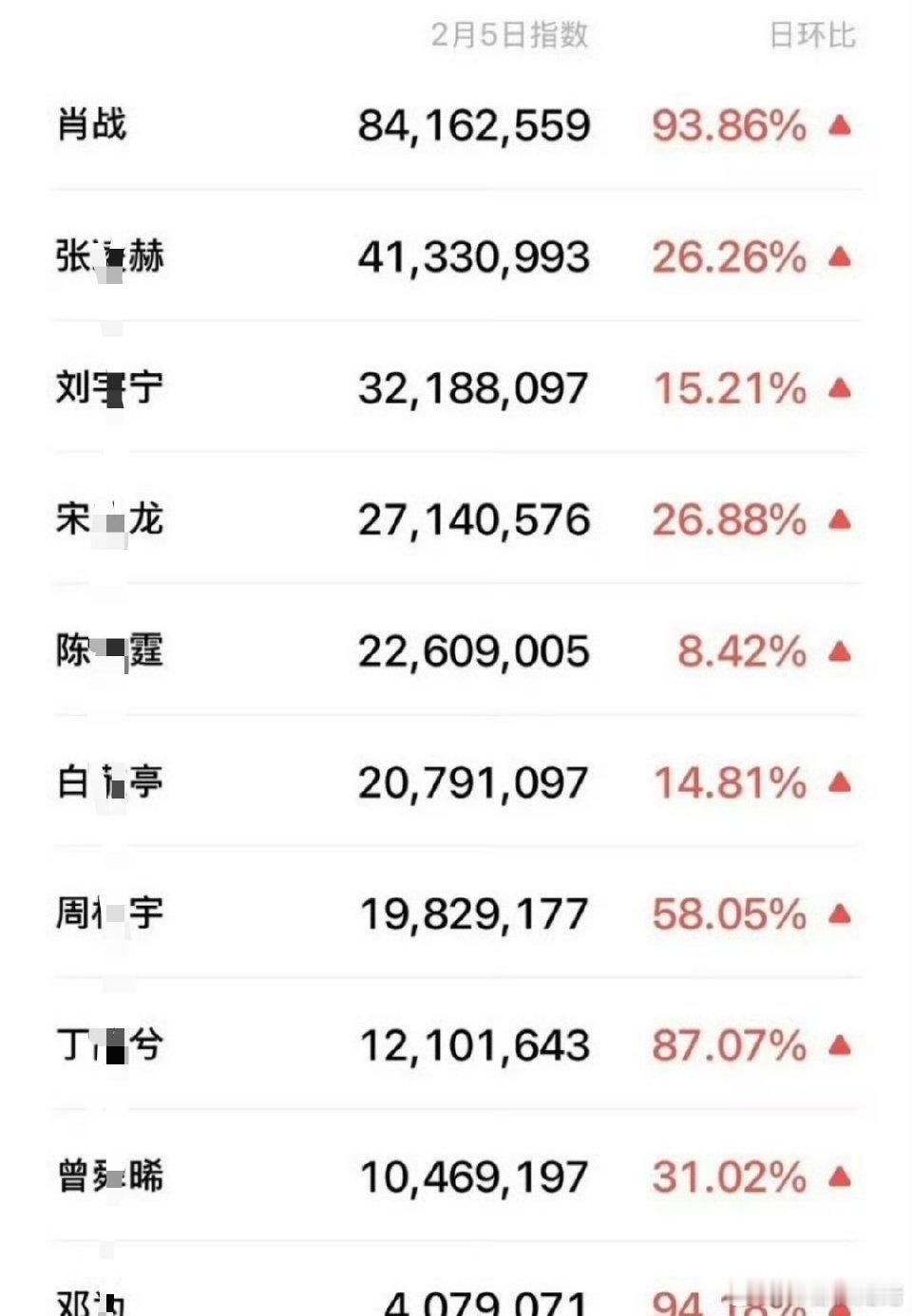Click the up-arrow indicator next to 26.26%

pos(841,256)
